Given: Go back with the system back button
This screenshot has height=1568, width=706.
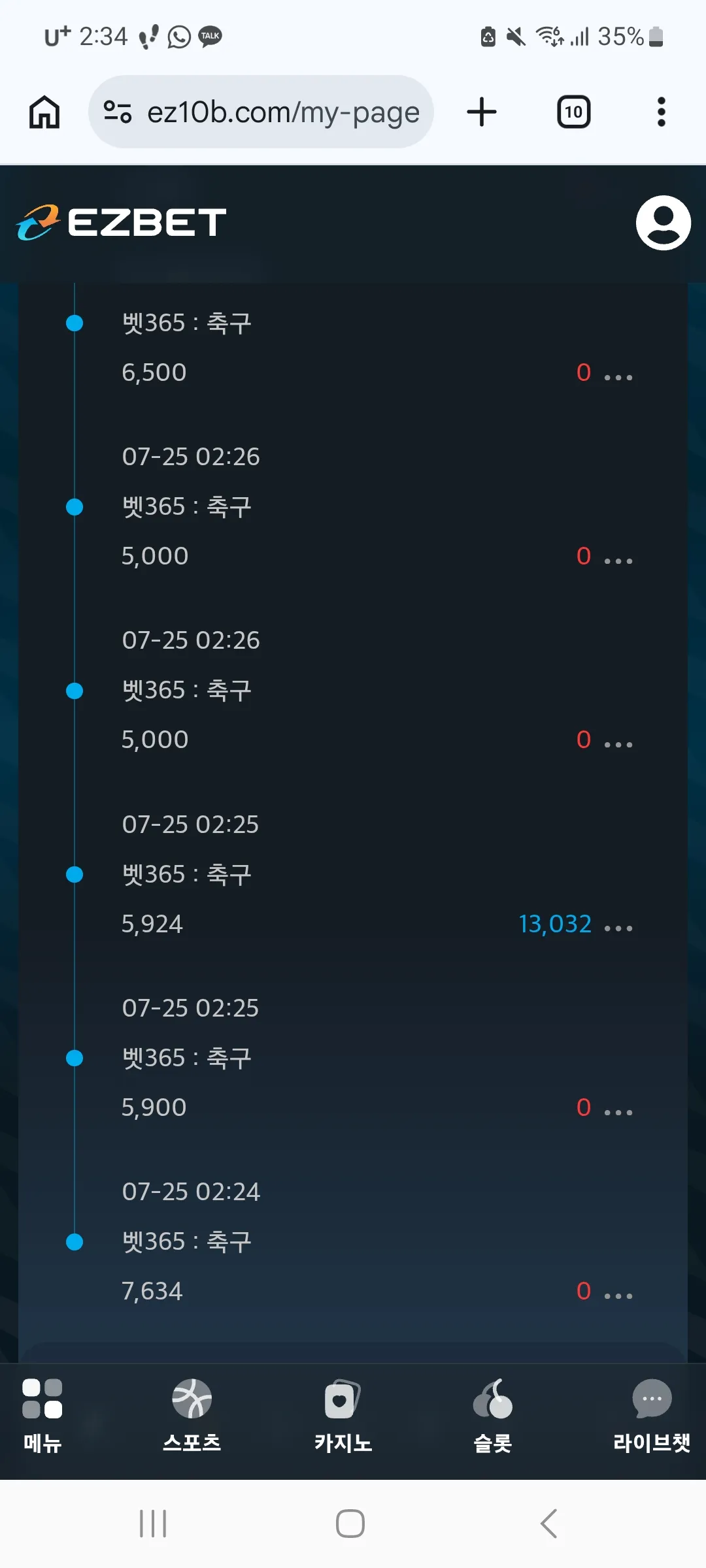Looking at the screenshot, I should tap(549, 1524).
